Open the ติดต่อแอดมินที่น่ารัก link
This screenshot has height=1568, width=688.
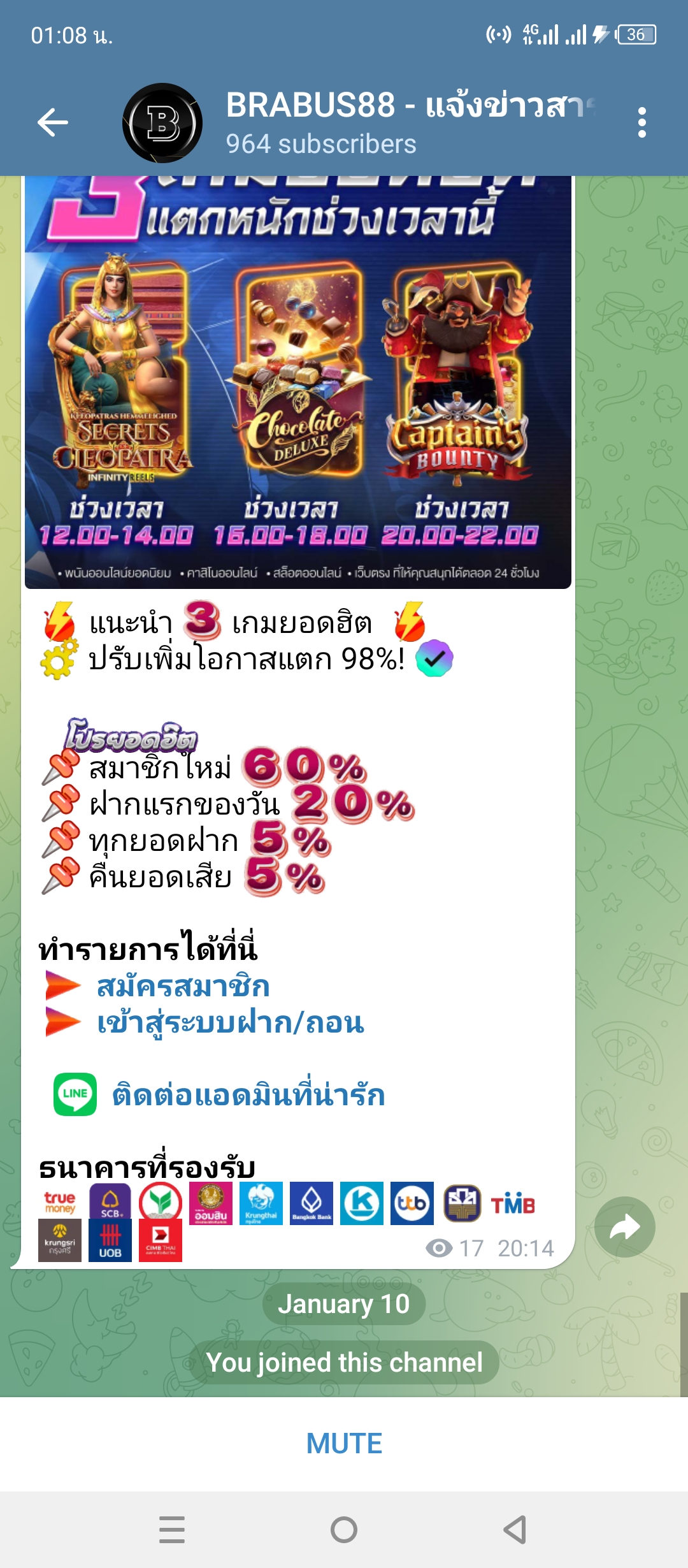point(248,1095)
